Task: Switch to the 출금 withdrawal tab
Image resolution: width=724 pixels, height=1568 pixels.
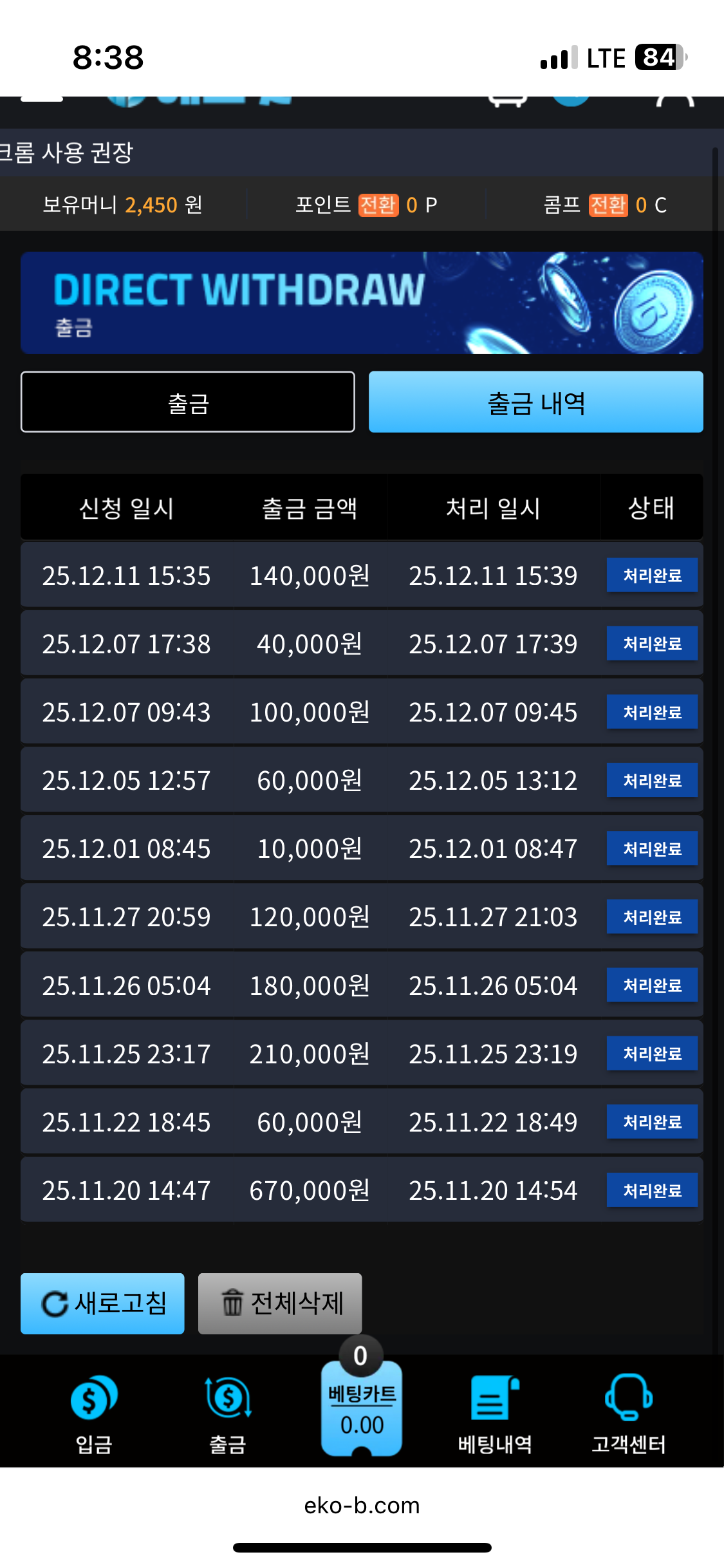Action: (187, 402)
